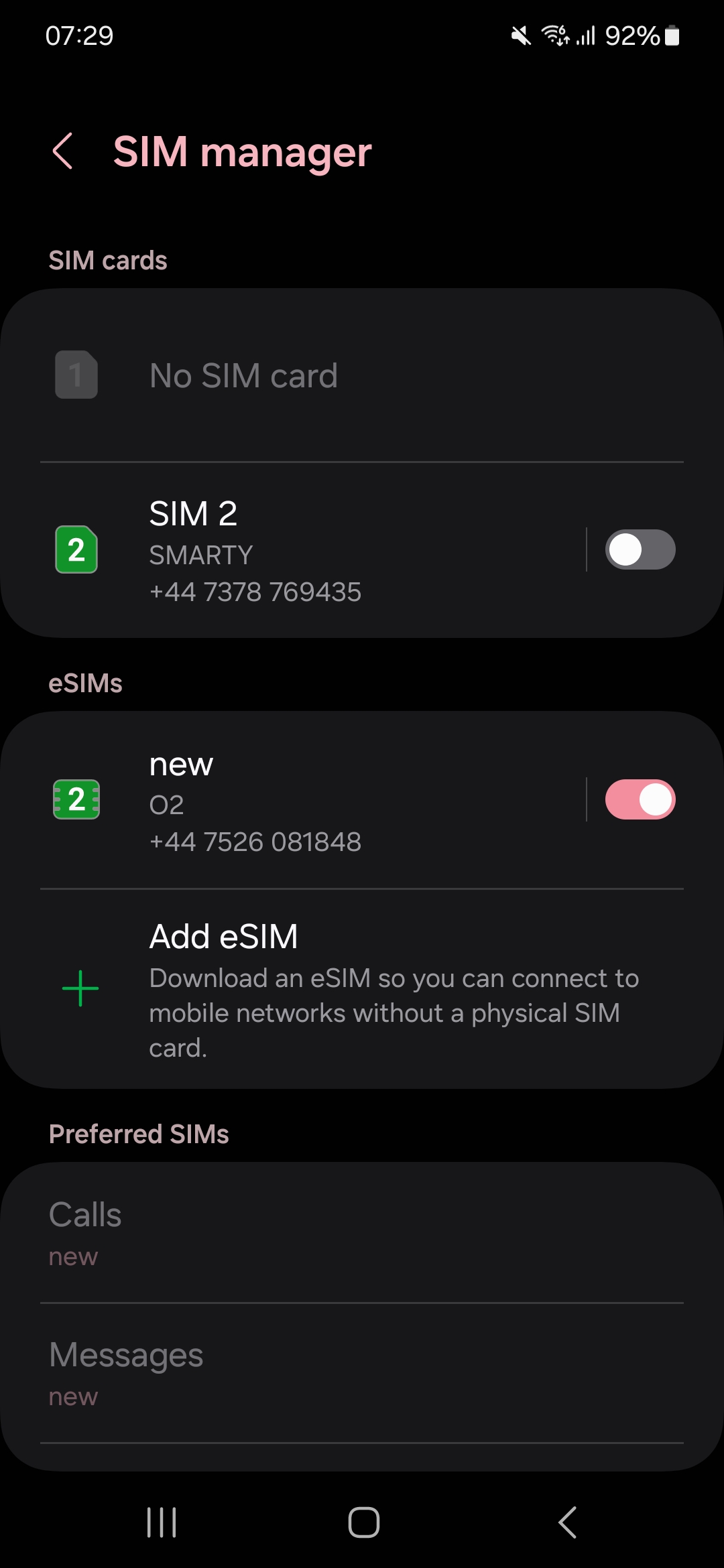Tap the plus icon next to Add eSIM
Image resolution: width=724 pixels, height=1568 pixels.
(80, 988)
